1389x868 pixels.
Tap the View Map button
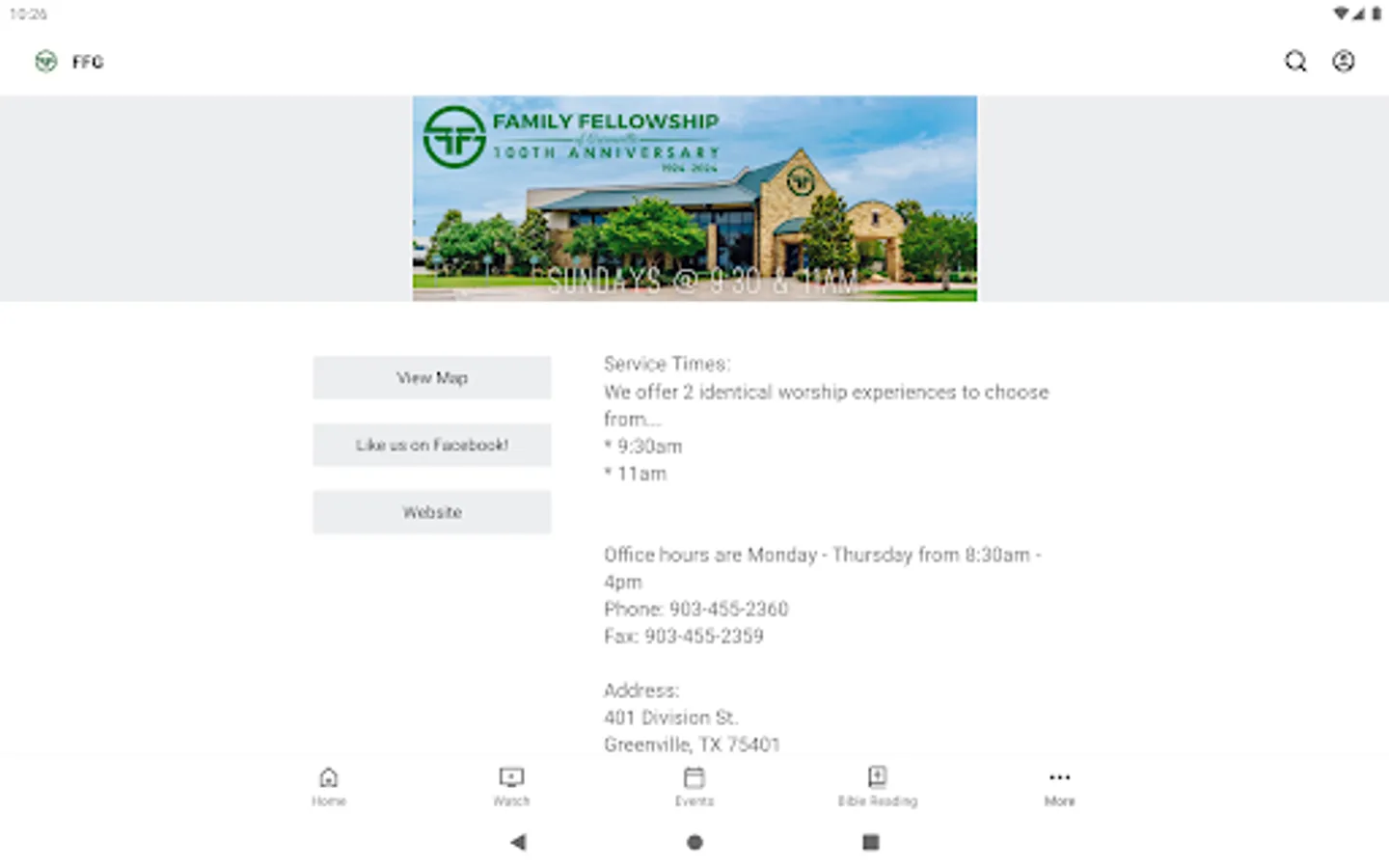(x=432, y=378)
